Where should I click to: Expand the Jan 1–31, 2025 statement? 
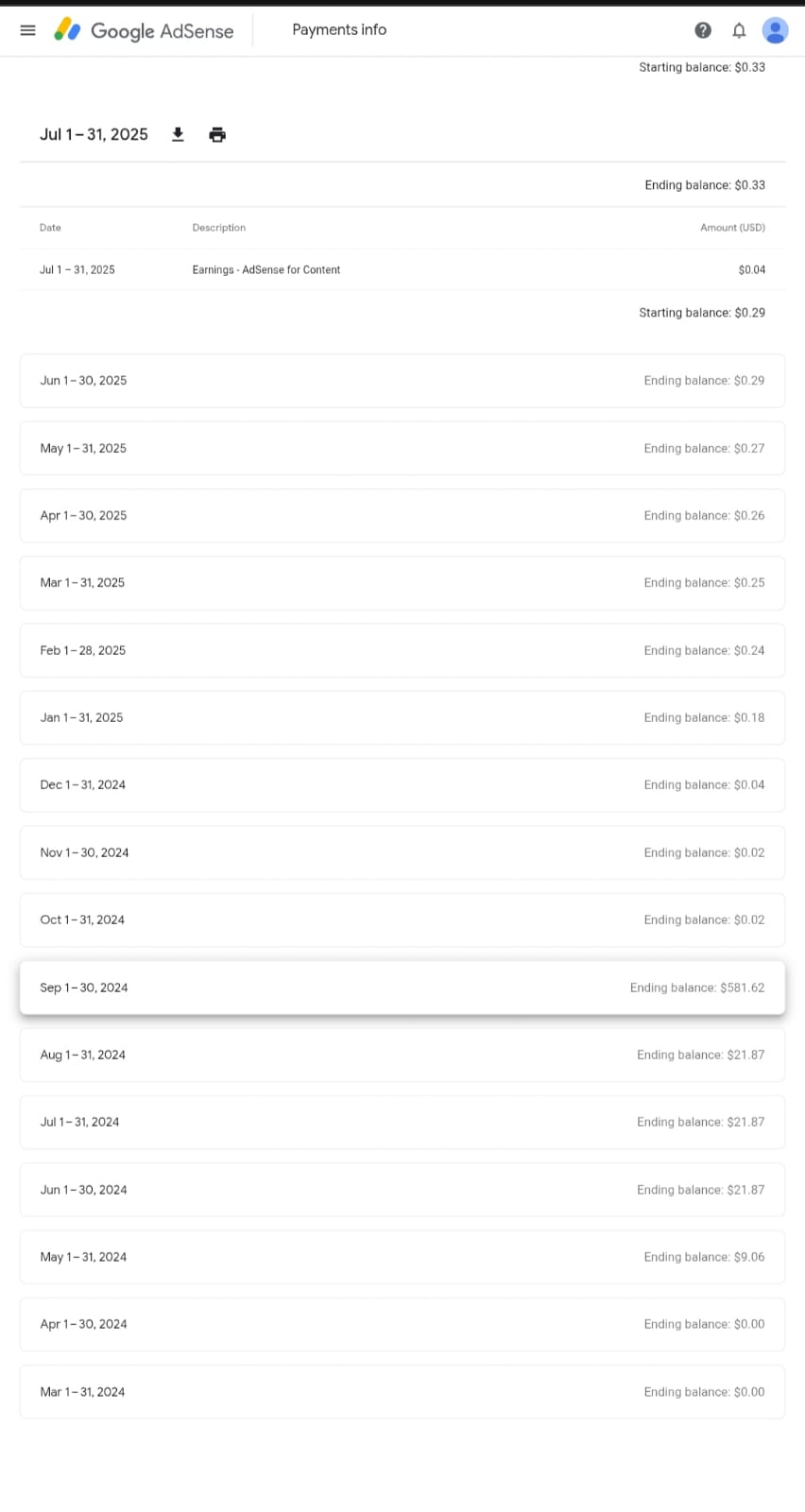(402, 717)
